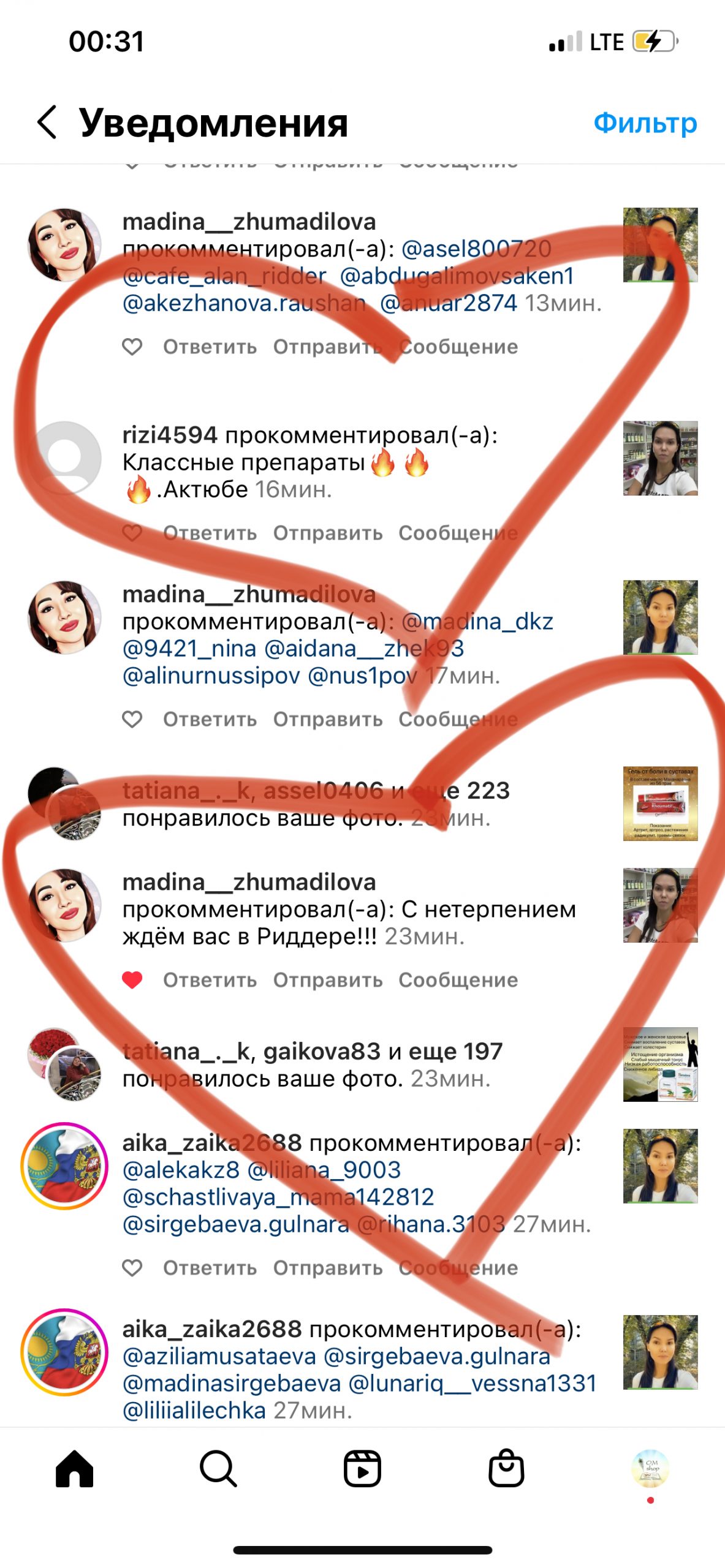Screen dimensions: 725x1568
Task: Reply to madina__zhumadilova's 17 minutes ago comment
Action: point(210,719)
